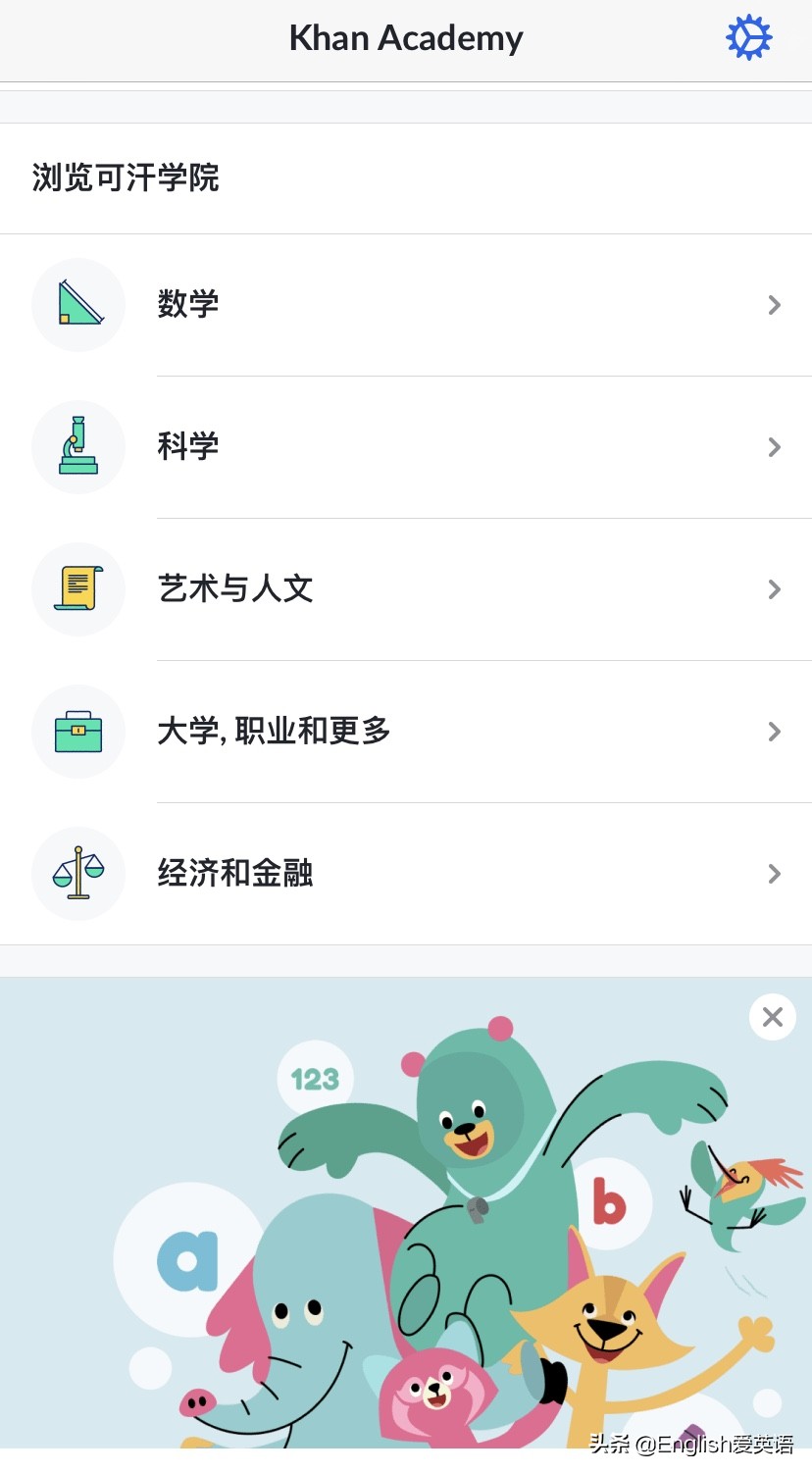
Task: Select the 浏览可汗学院 header
Action: pos(126,178)
